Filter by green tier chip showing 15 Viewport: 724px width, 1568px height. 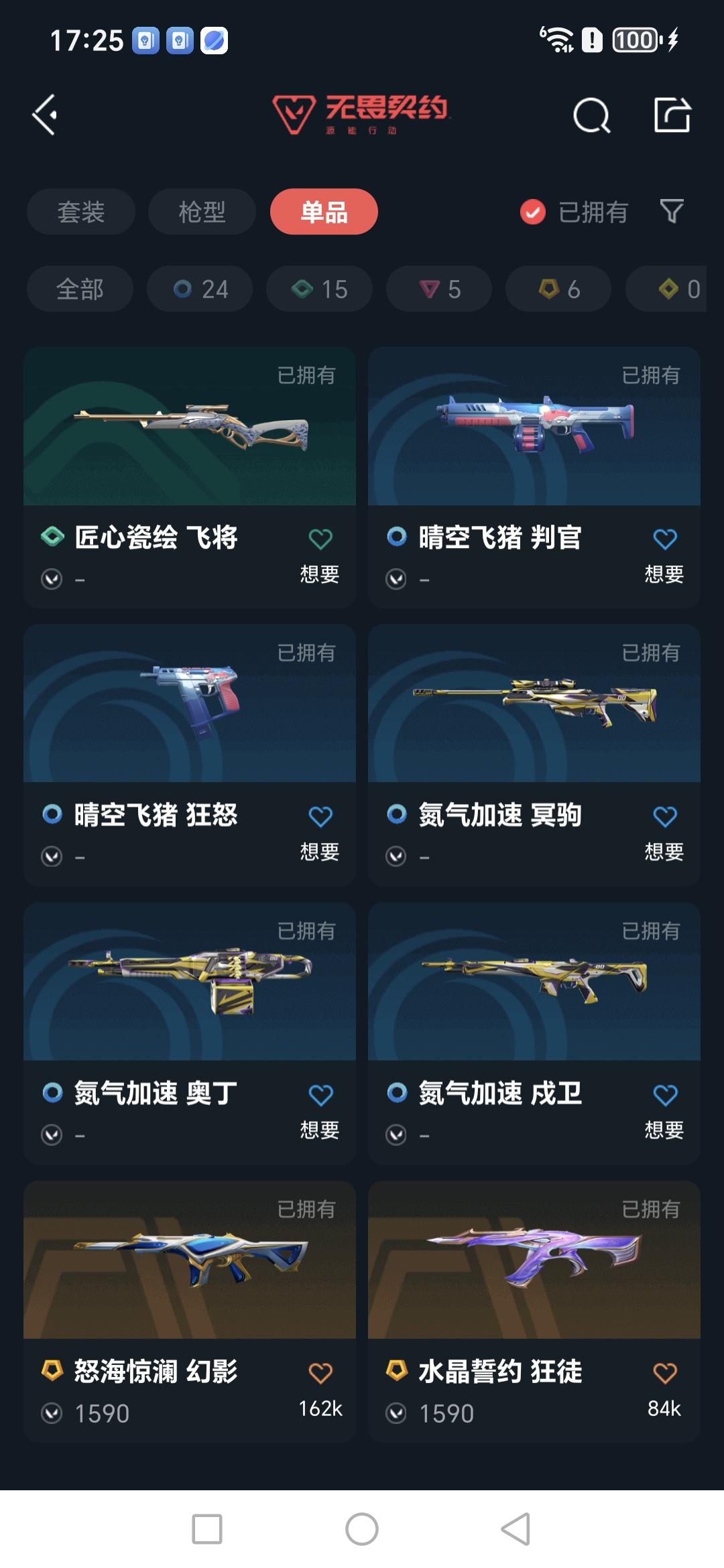coord(319,289)
